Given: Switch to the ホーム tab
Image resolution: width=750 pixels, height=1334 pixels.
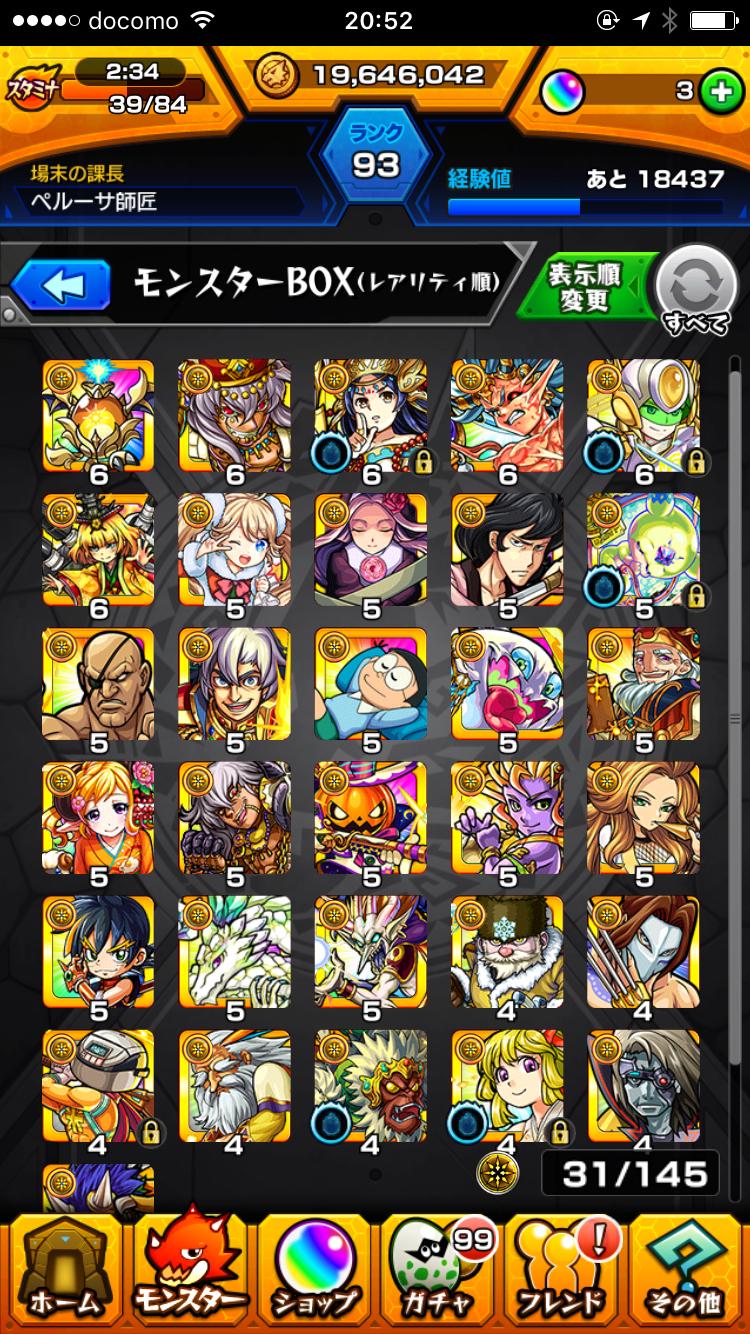Looking at the screenshot, I should tap(64, 1270).
